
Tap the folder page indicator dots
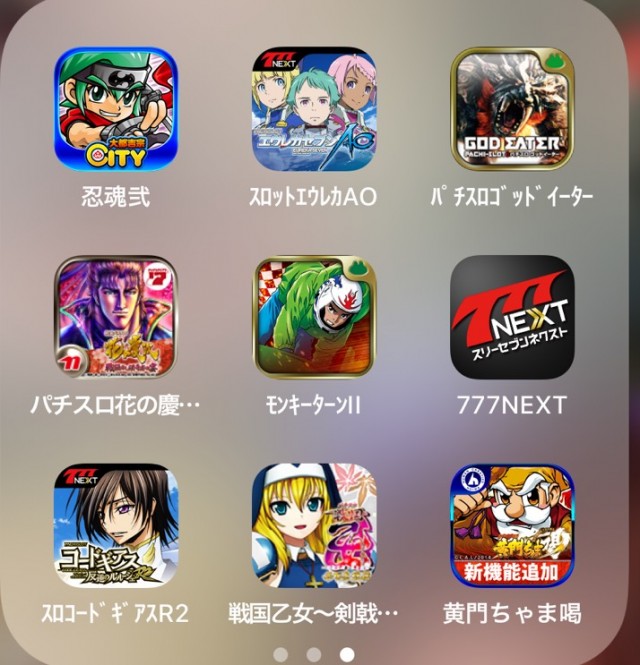313,655
